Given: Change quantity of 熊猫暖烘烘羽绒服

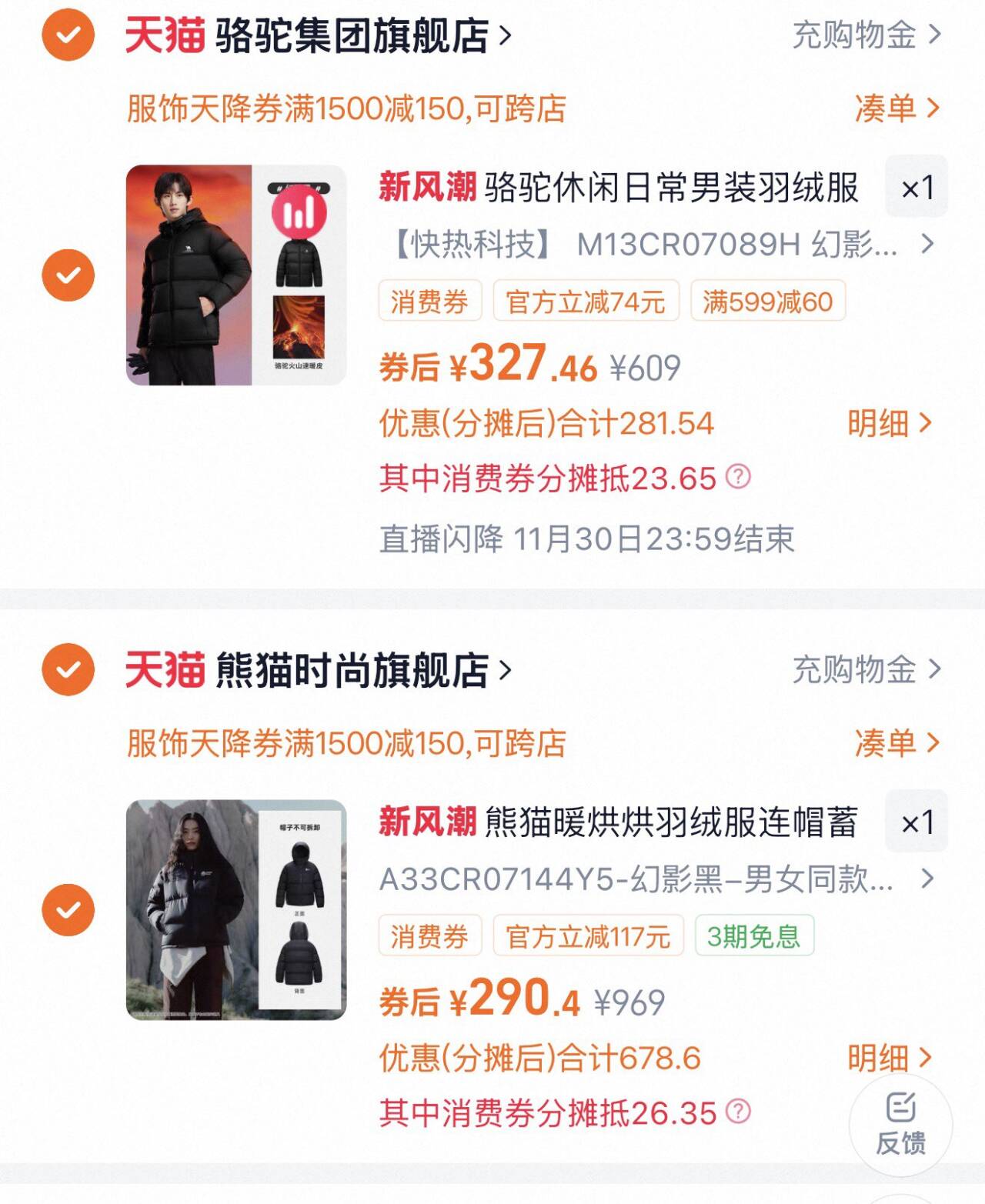Looking at the screenshot, I should [917, 822].
